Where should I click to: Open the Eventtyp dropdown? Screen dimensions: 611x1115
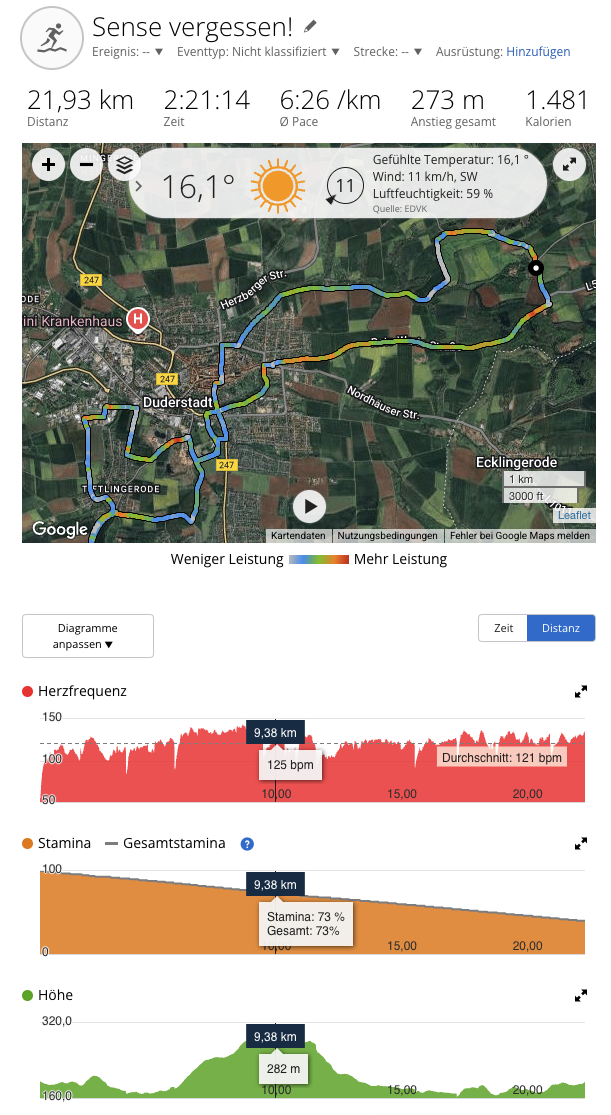click(258, 52)
